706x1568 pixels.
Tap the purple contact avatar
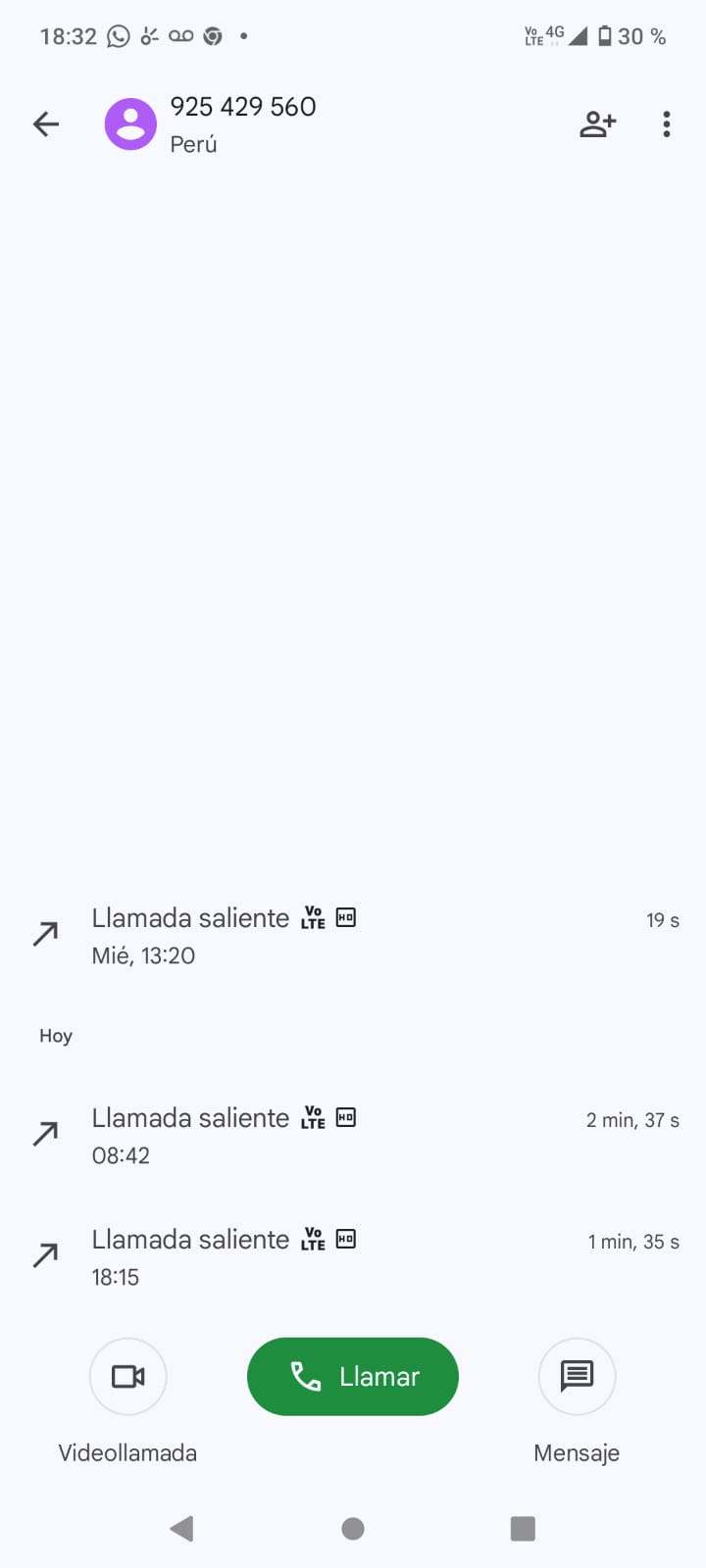[130, 124]
